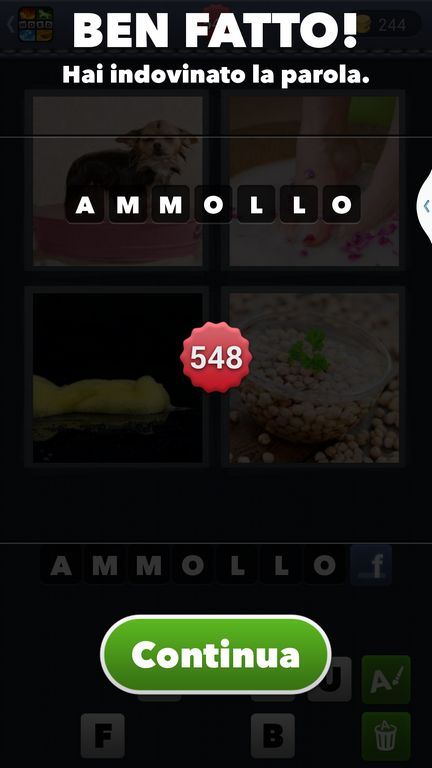Screen dimensions: 432x768
Task: Tap the green Continua button
Action: point(216,654)
